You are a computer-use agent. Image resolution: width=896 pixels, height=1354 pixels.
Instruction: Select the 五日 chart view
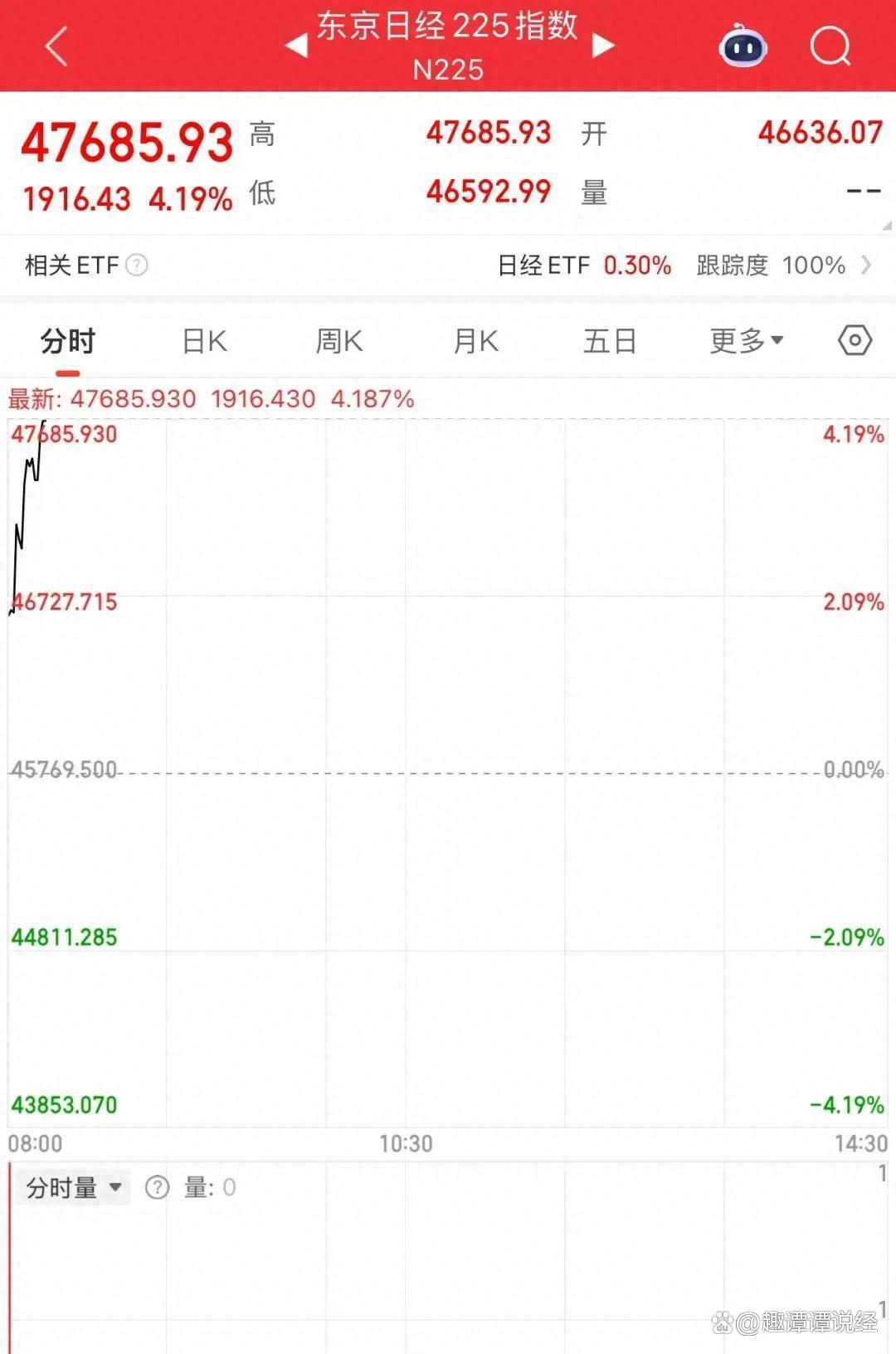coord(610,340)
